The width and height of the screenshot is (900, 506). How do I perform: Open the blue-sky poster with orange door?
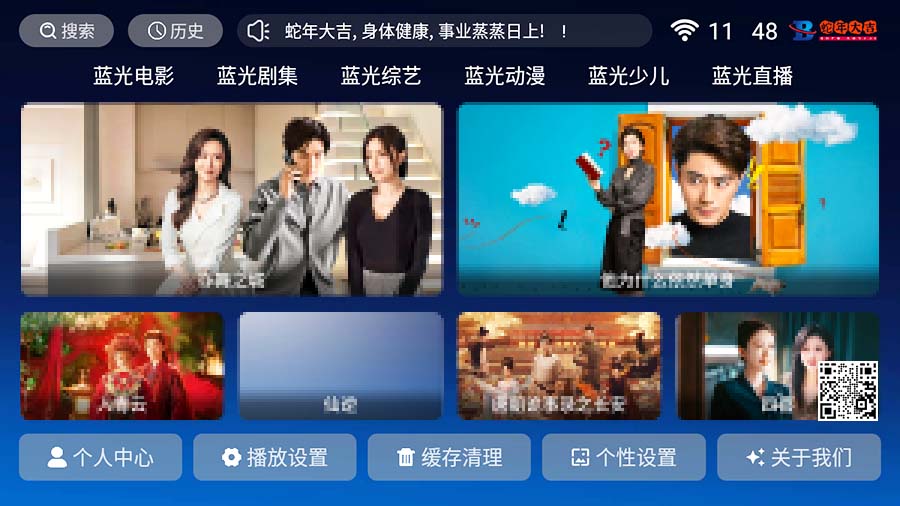[x=668, y=199]
